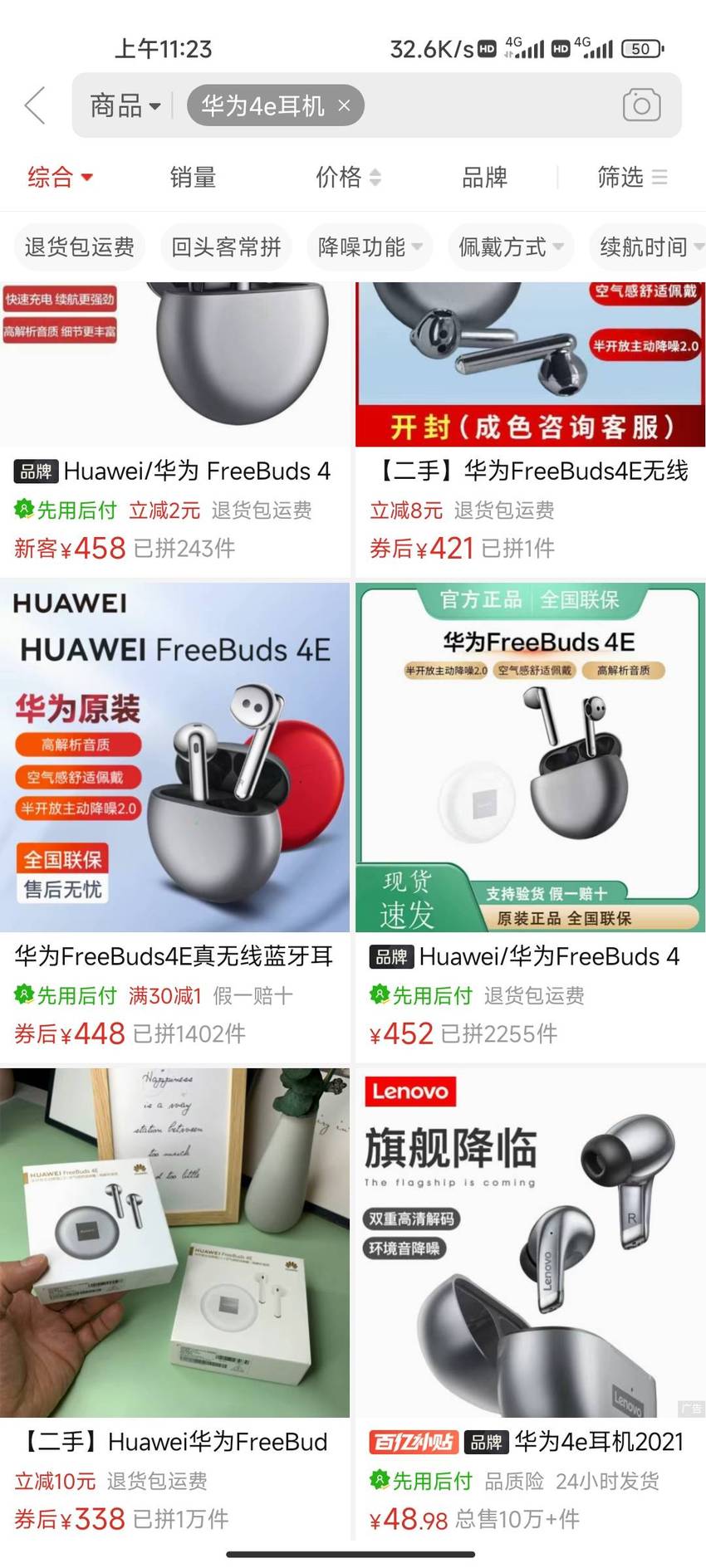The image size is (706, 1568).
Task: Open the FreeBuds 4 product priced ¥452
Action: tap(530, 822)
